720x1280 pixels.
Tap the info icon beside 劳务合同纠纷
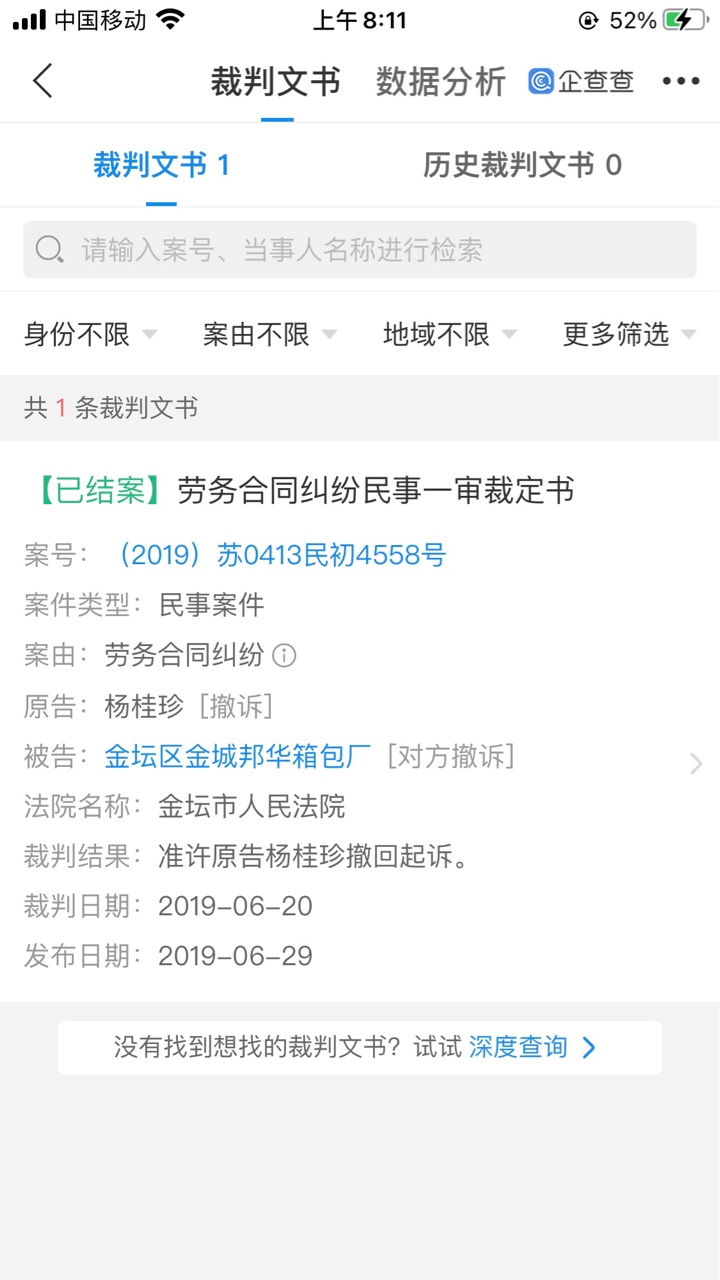click(285, 656)
